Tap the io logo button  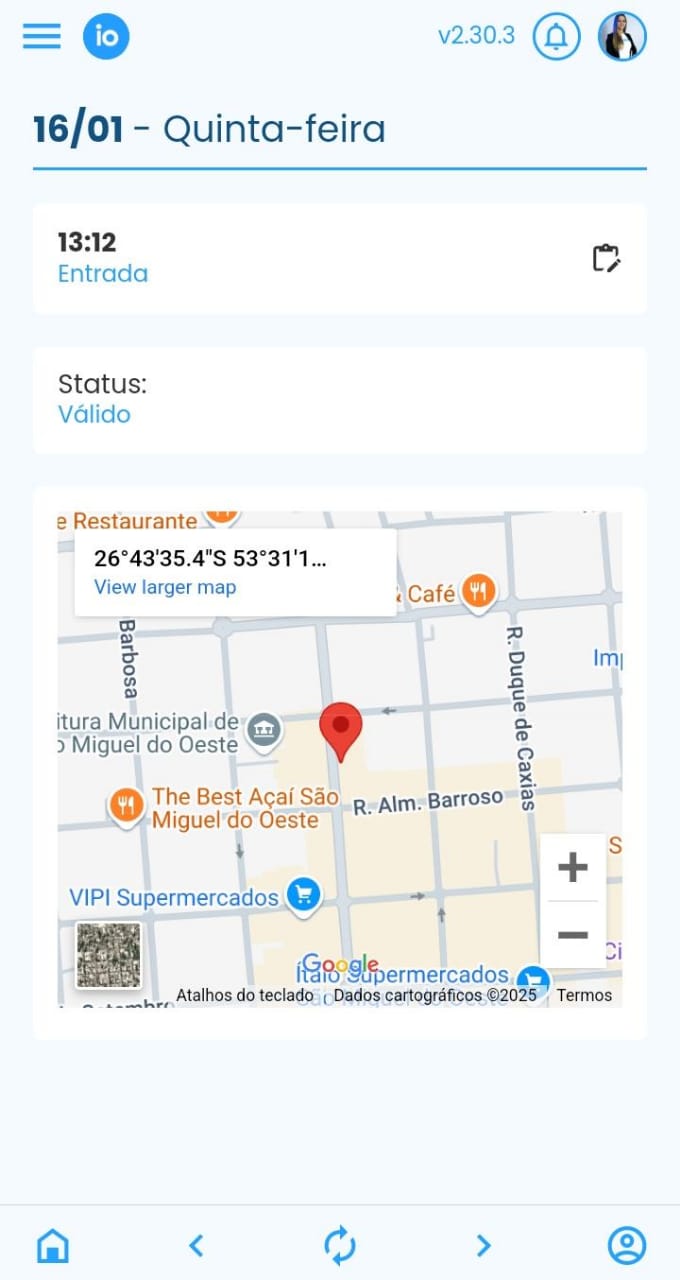[x=106, y=37]
